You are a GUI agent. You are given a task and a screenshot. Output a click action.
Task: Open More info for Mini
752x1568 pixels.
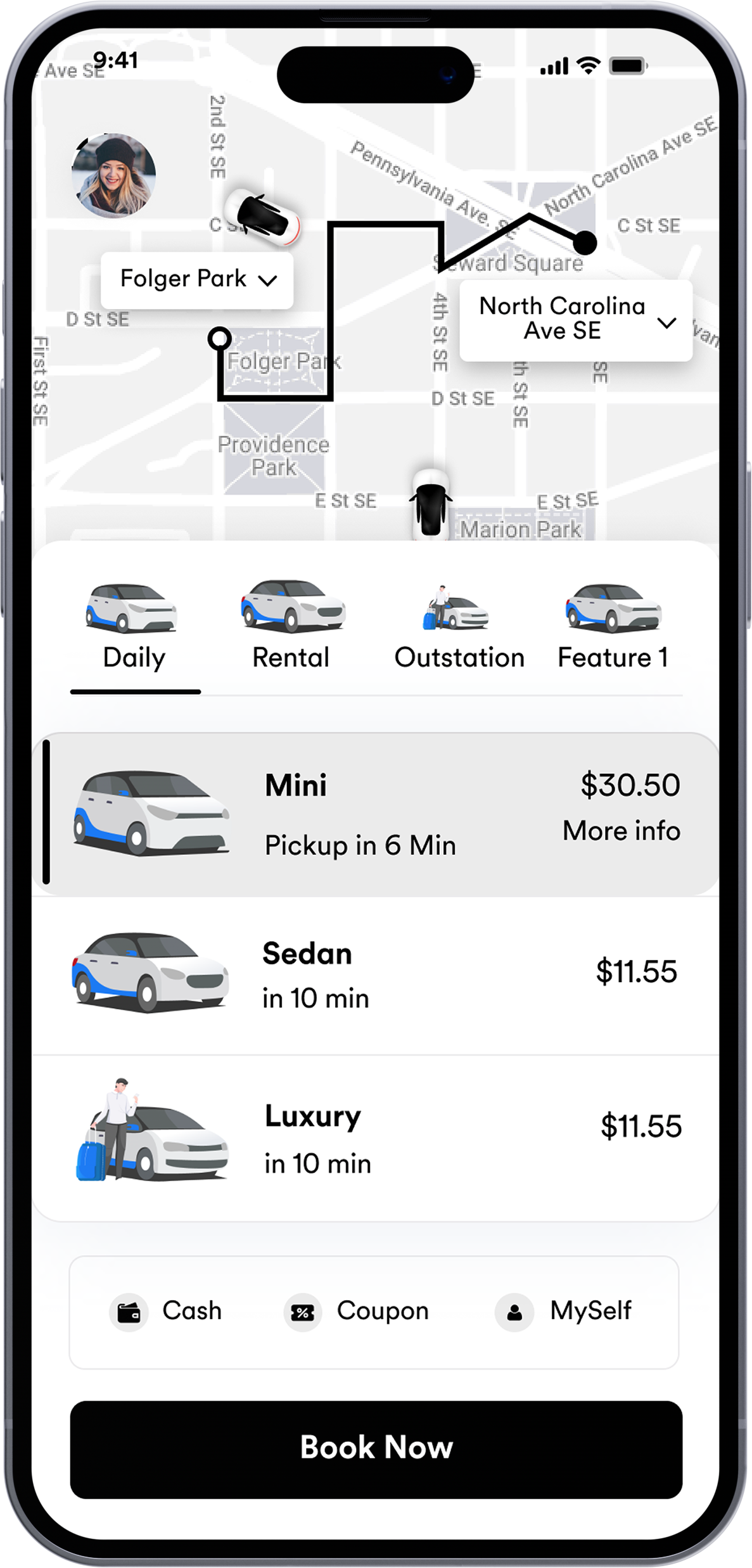(621, 831)
